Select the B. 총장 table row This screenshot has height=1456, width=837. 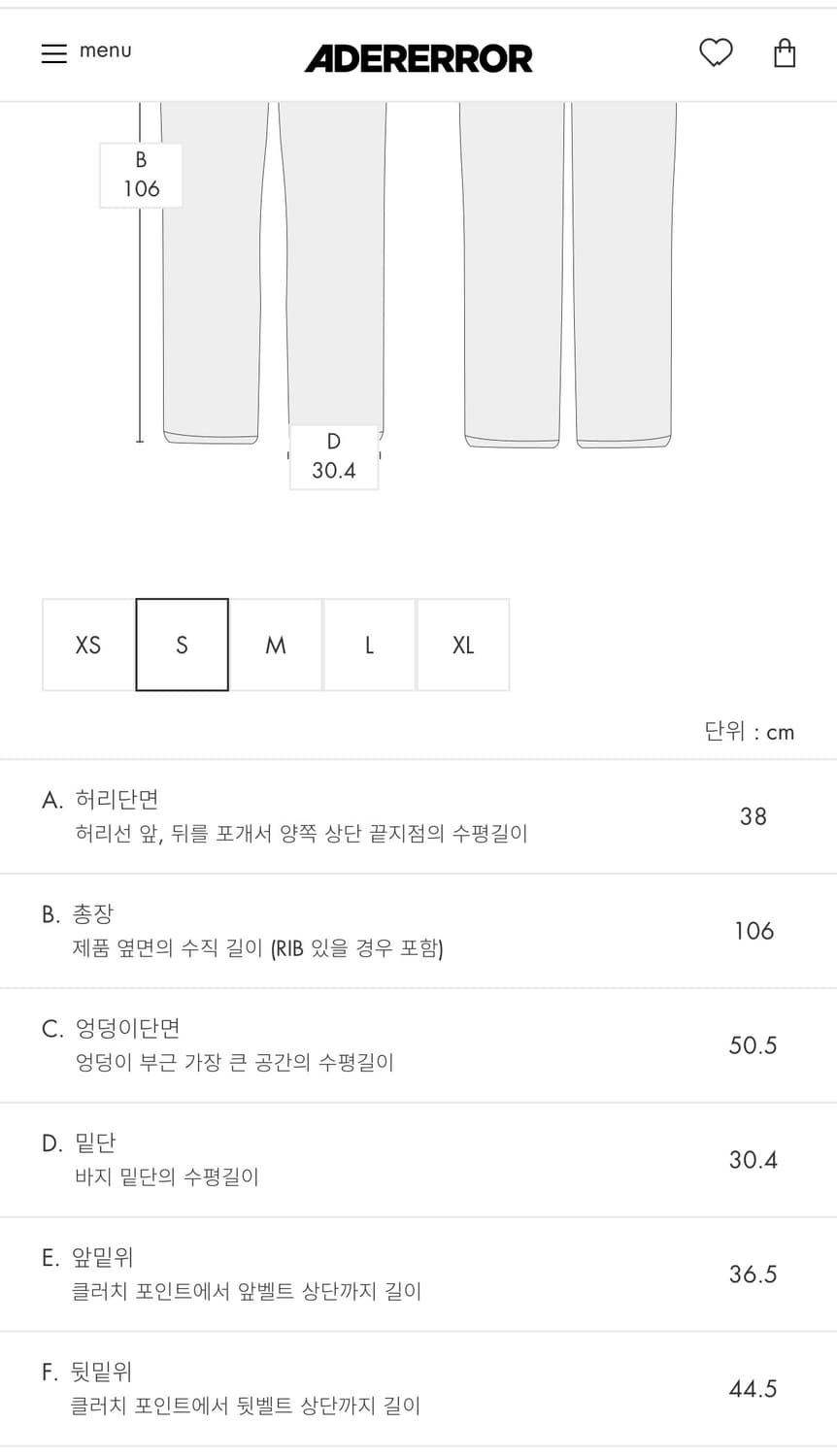click(x=418, y=931)
